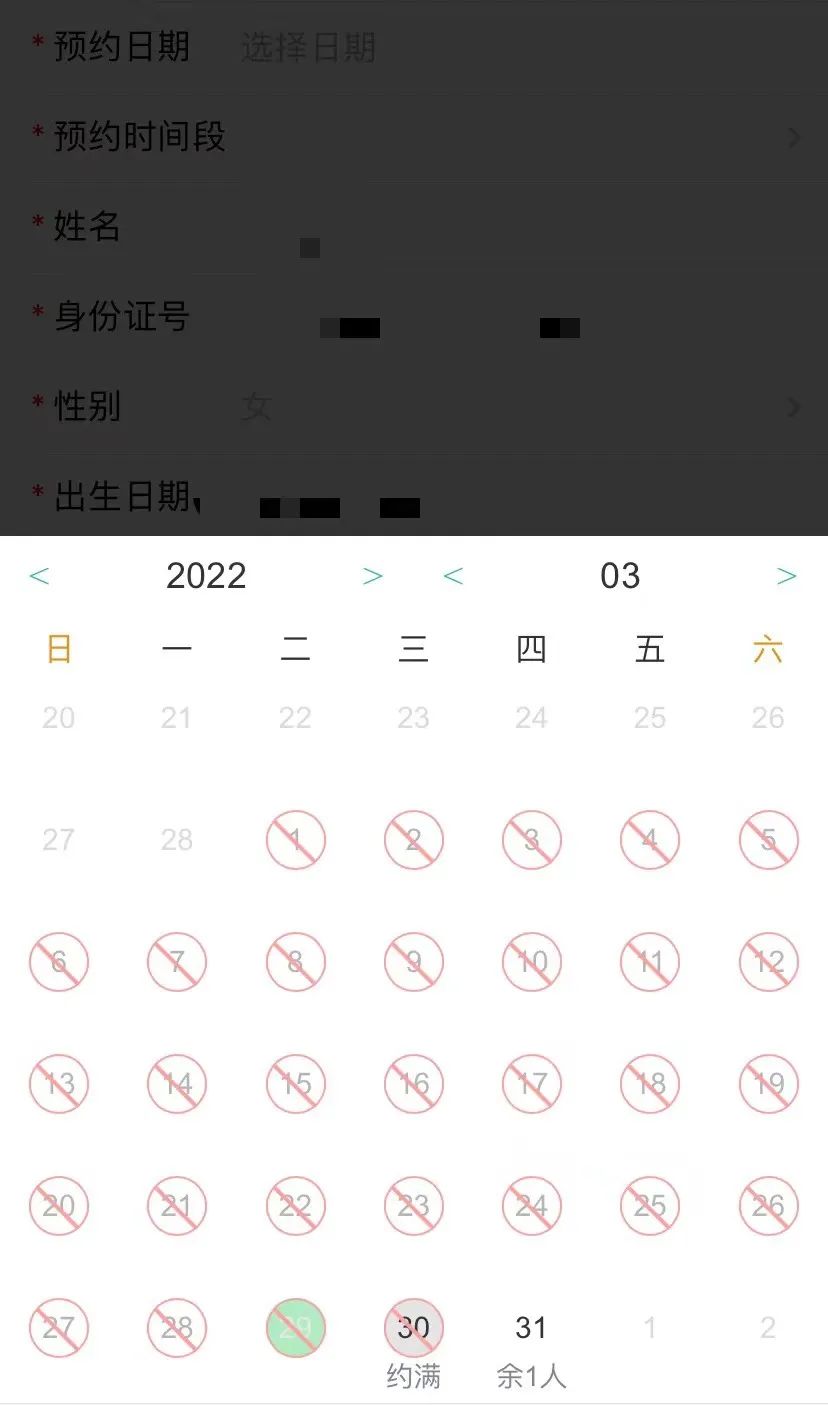Go to the next year after 2022
Image resolution: width=828 pixels, height=1405 pixels.
[372, 576]
